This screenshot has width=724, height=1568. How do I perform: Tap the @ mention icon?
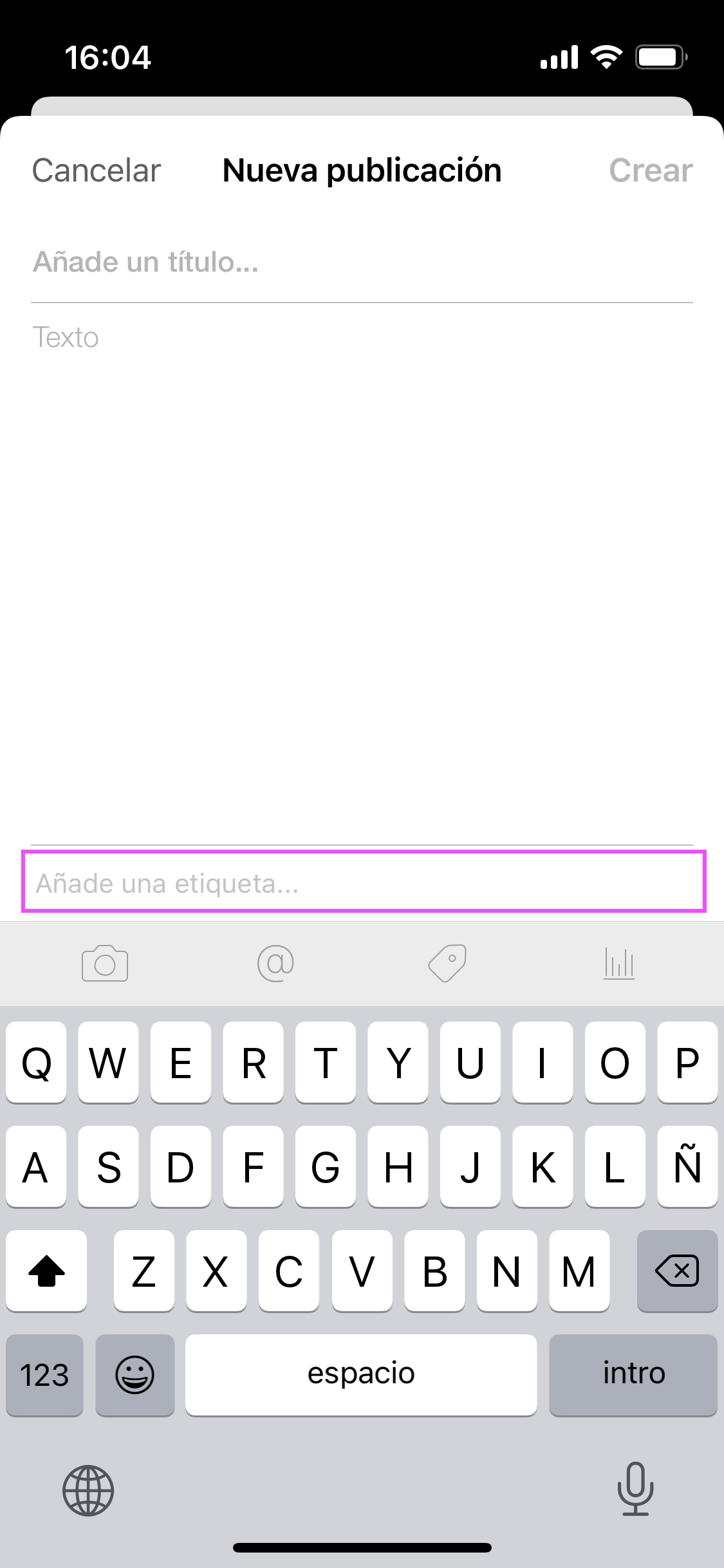(x=275, y=964)
